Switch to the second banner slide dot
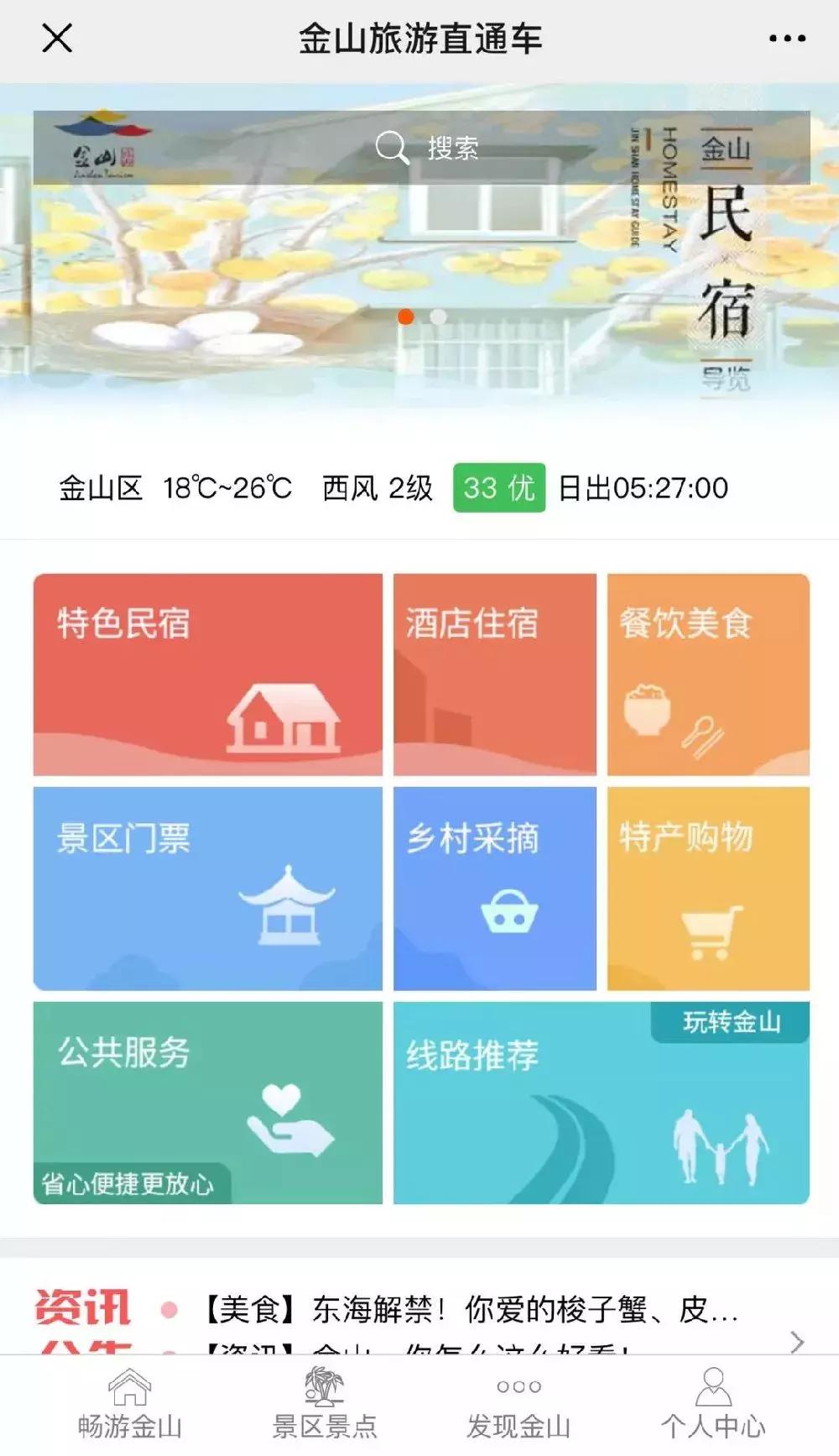 (x=435, y=318)
